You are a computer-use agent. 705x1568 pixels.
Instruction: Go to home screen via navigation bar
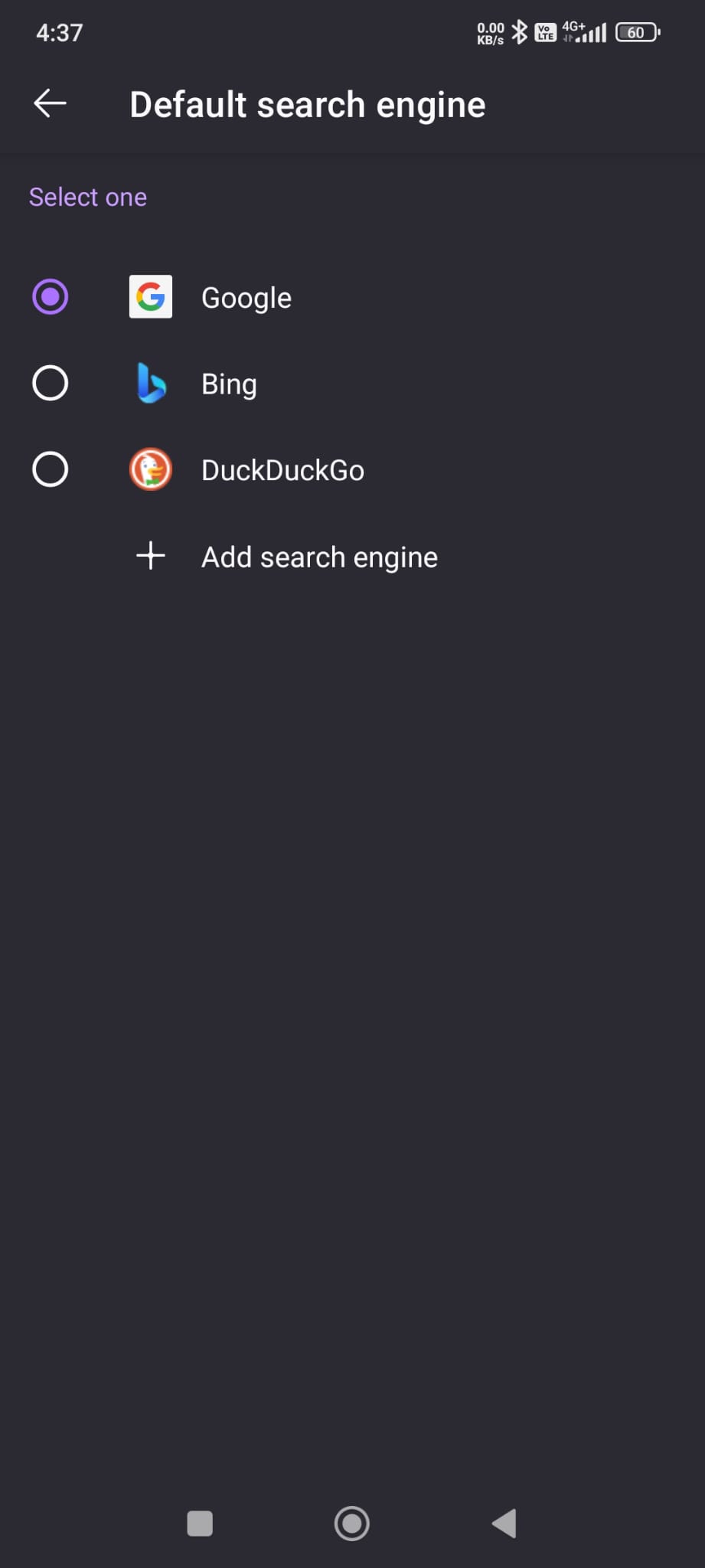click(x=352, y=1524)
